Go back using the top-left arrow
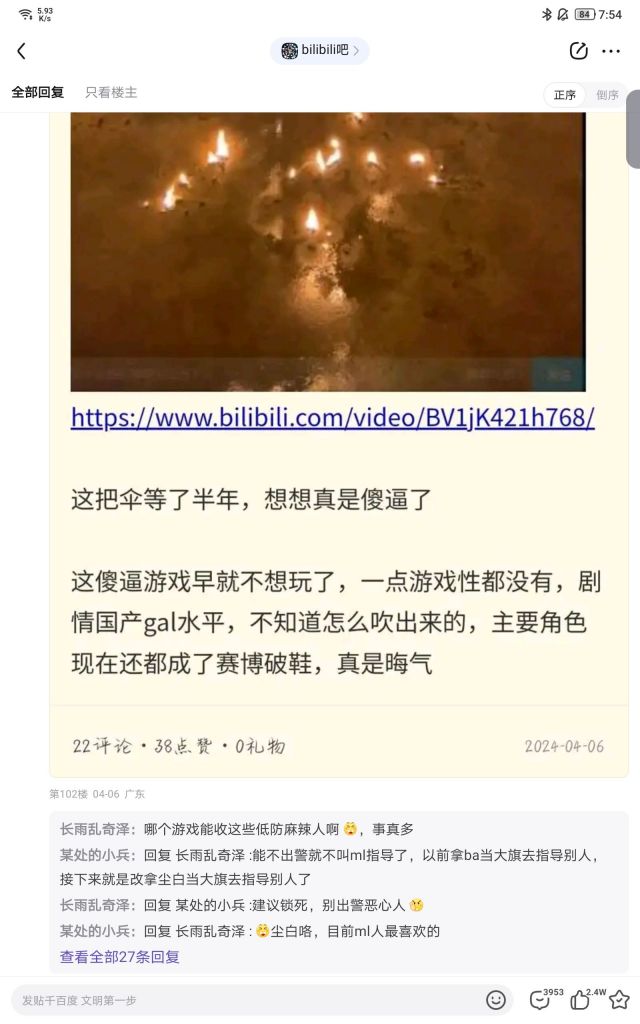 22,51
